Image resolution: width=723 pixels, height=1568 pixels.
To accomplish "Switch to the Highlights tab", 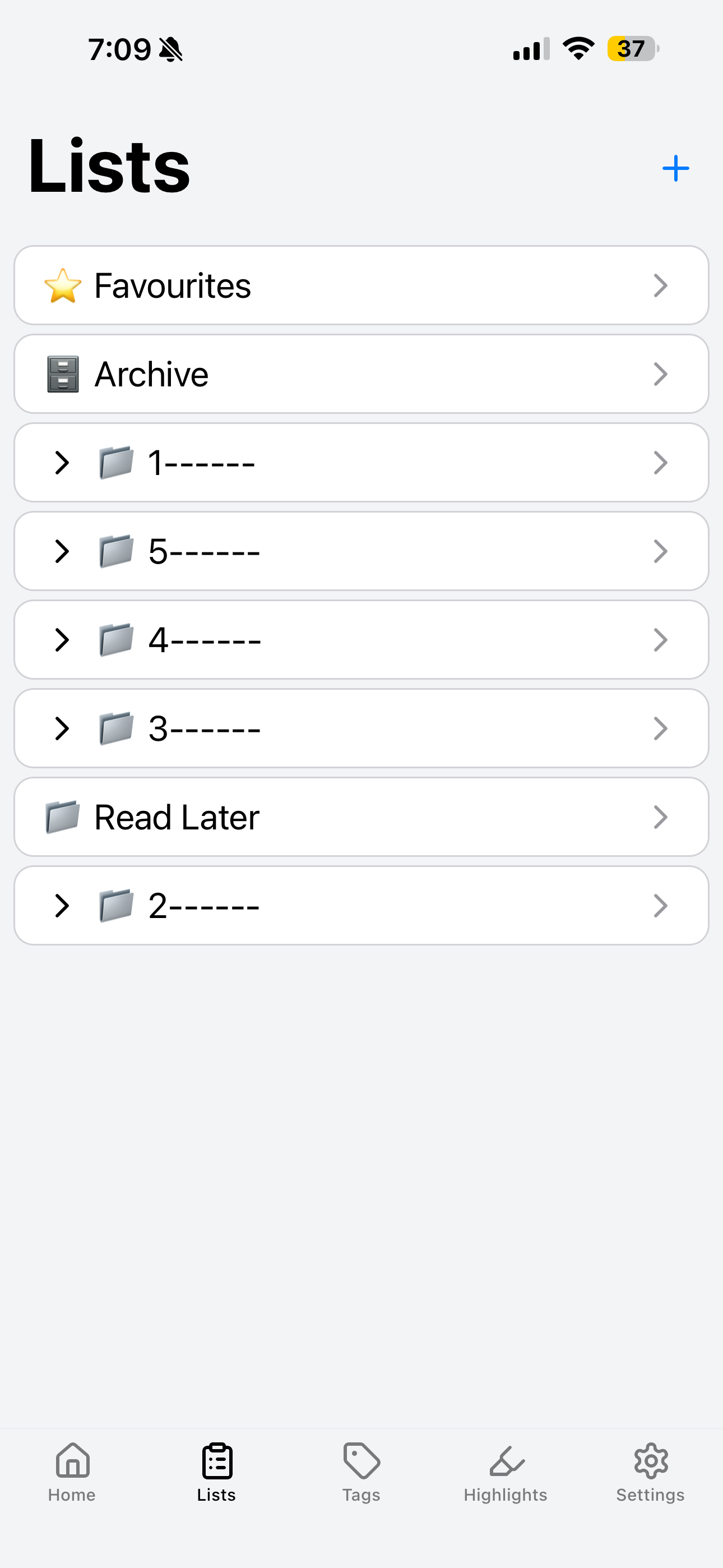I will click(x=506, y=1472).
